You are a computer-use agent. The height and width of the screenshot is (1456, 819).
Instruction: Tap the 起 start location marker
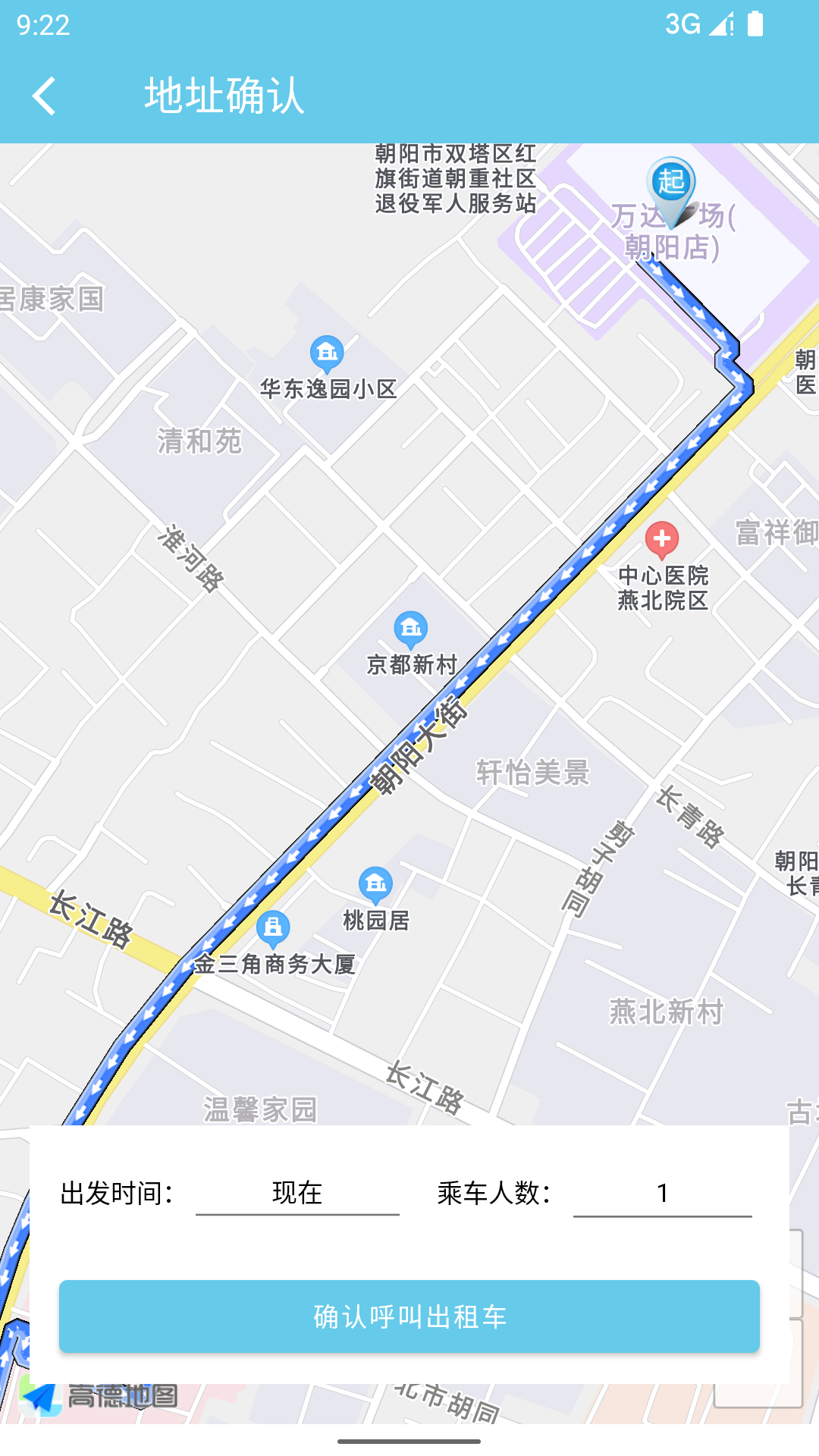point(671,184)
